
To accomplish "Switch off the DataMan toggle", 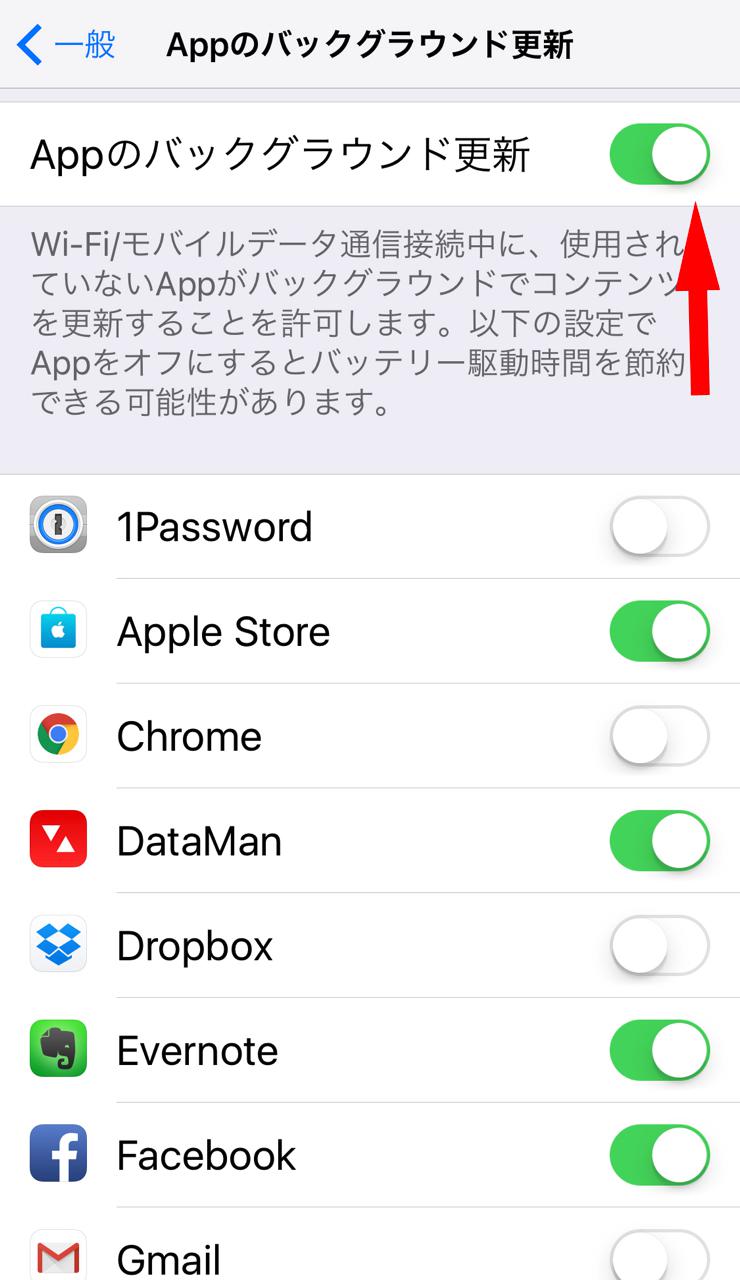I will 660,841.
